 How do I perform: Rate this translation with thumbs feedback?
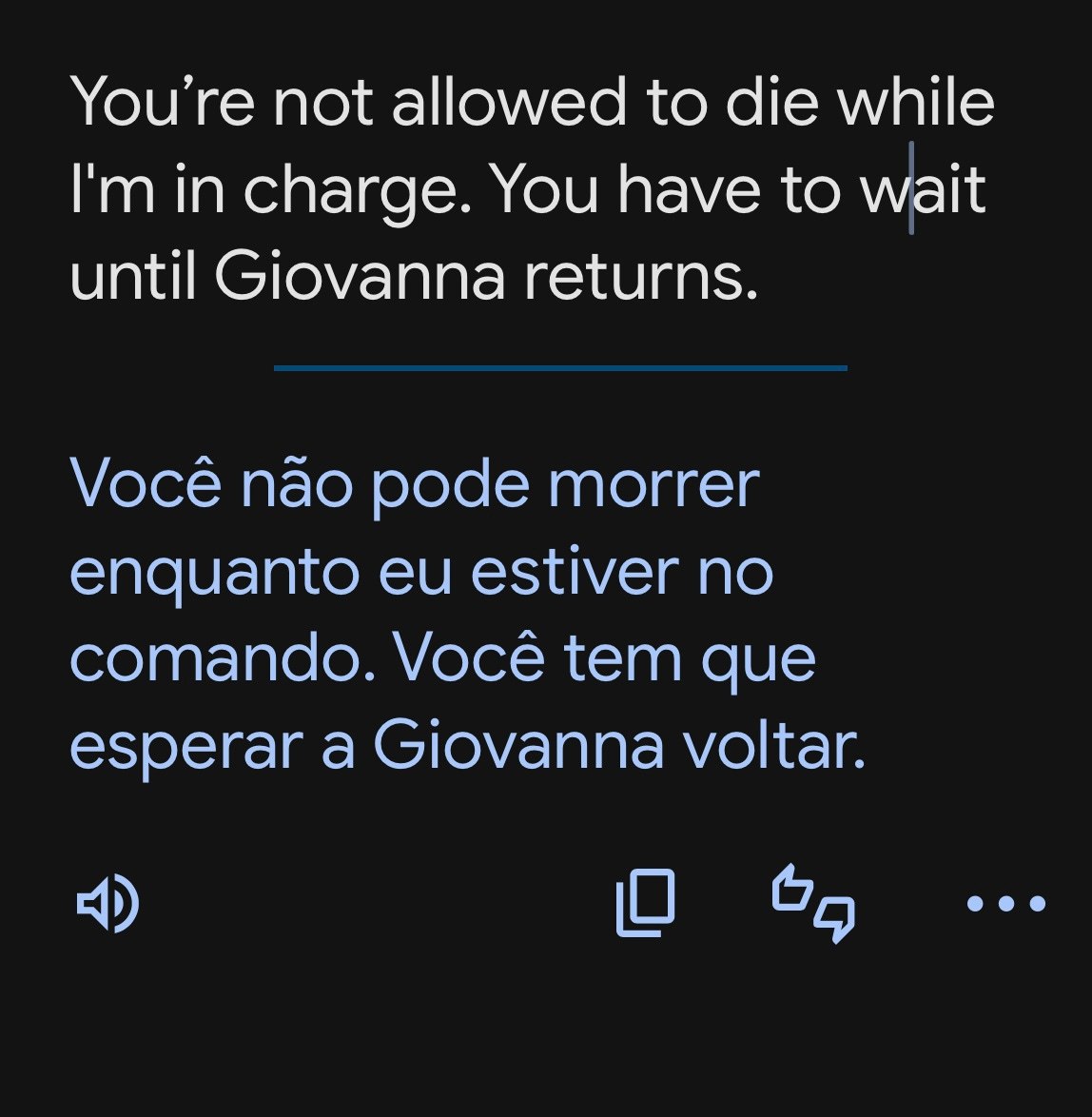tap(813, 903)
